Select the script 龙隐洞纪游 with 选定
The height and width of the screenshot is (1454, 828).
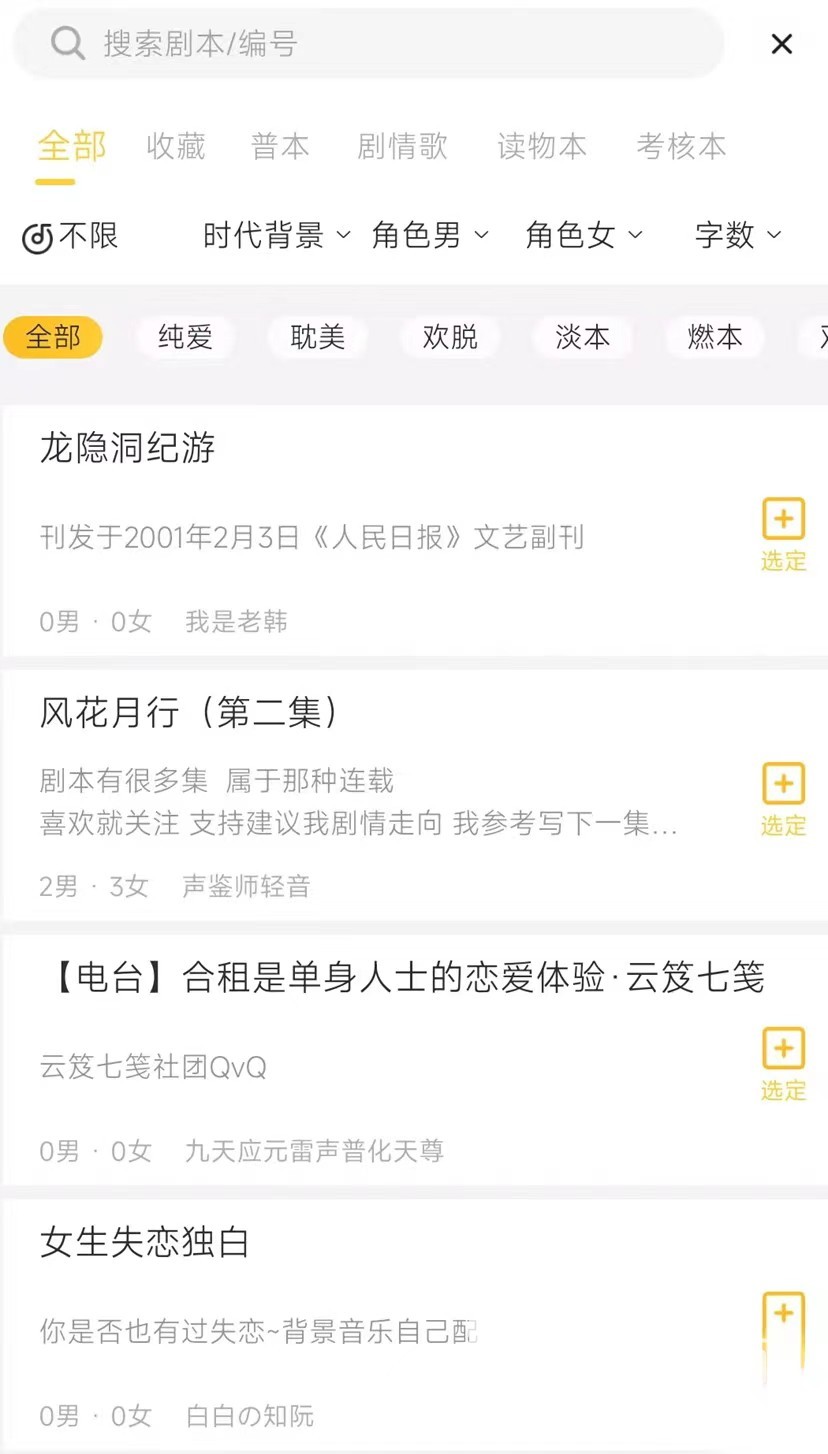783,534
